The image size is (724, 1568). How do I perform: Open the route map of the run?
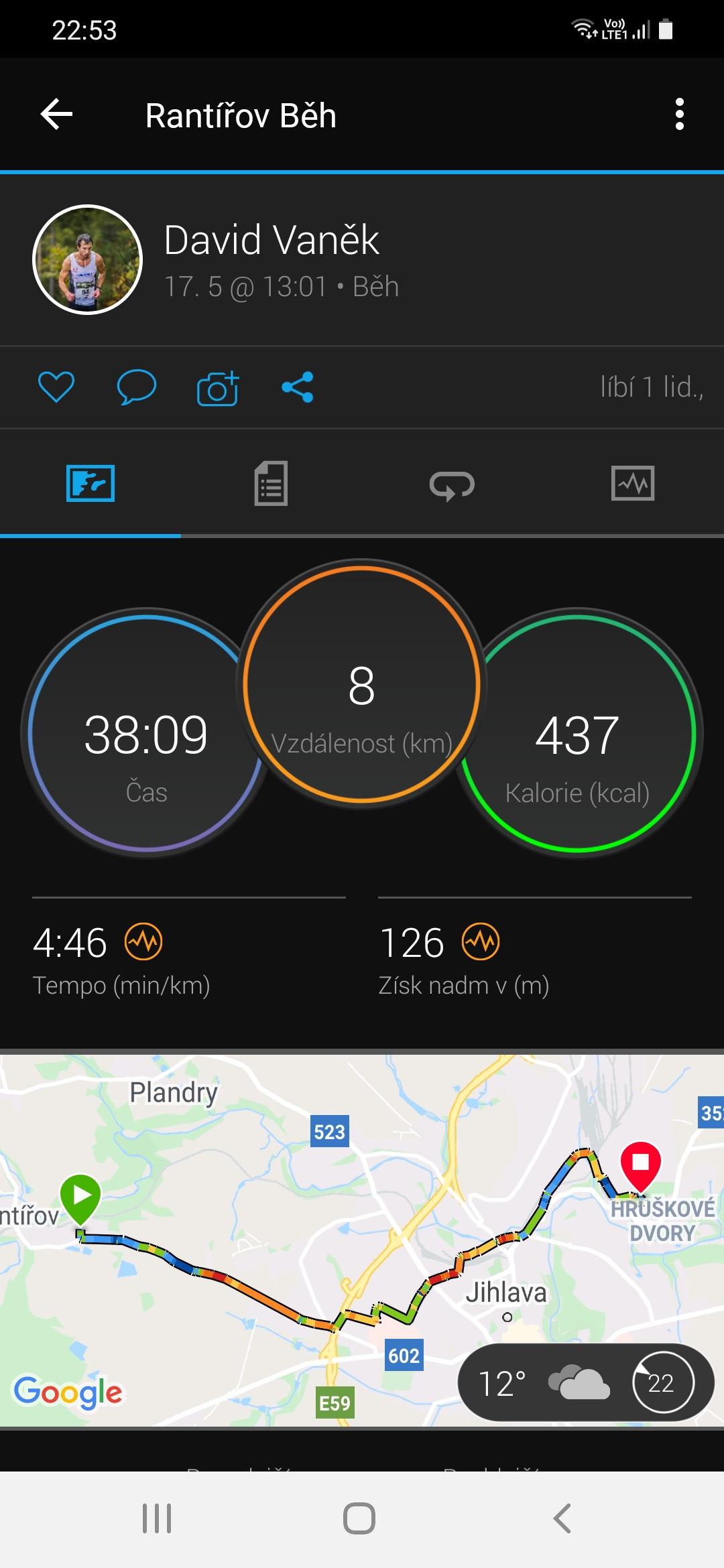[x=362, y=1240]
